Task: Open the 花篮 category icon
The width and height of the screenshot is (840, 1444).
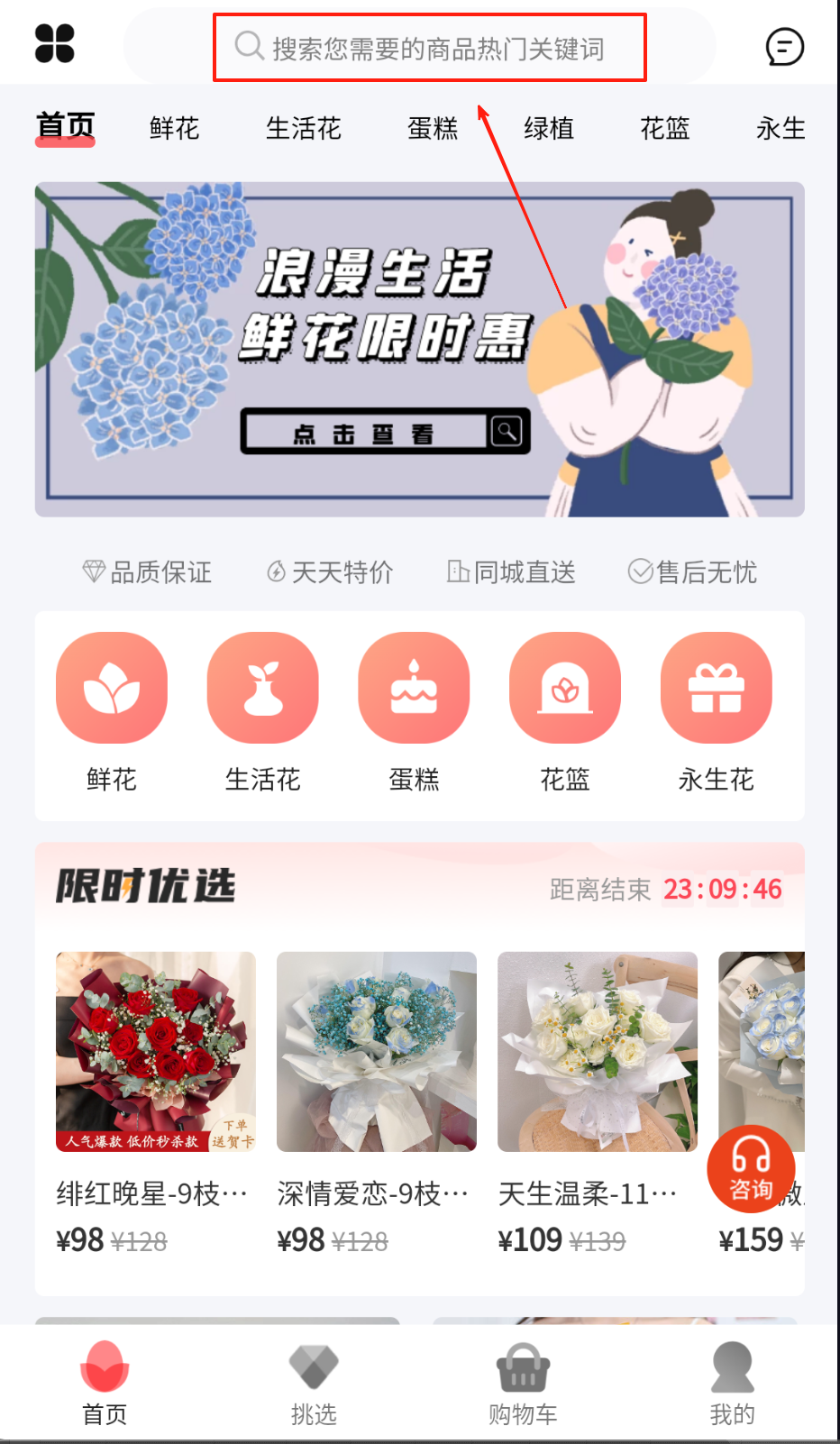Action: [x=565, y=690]
